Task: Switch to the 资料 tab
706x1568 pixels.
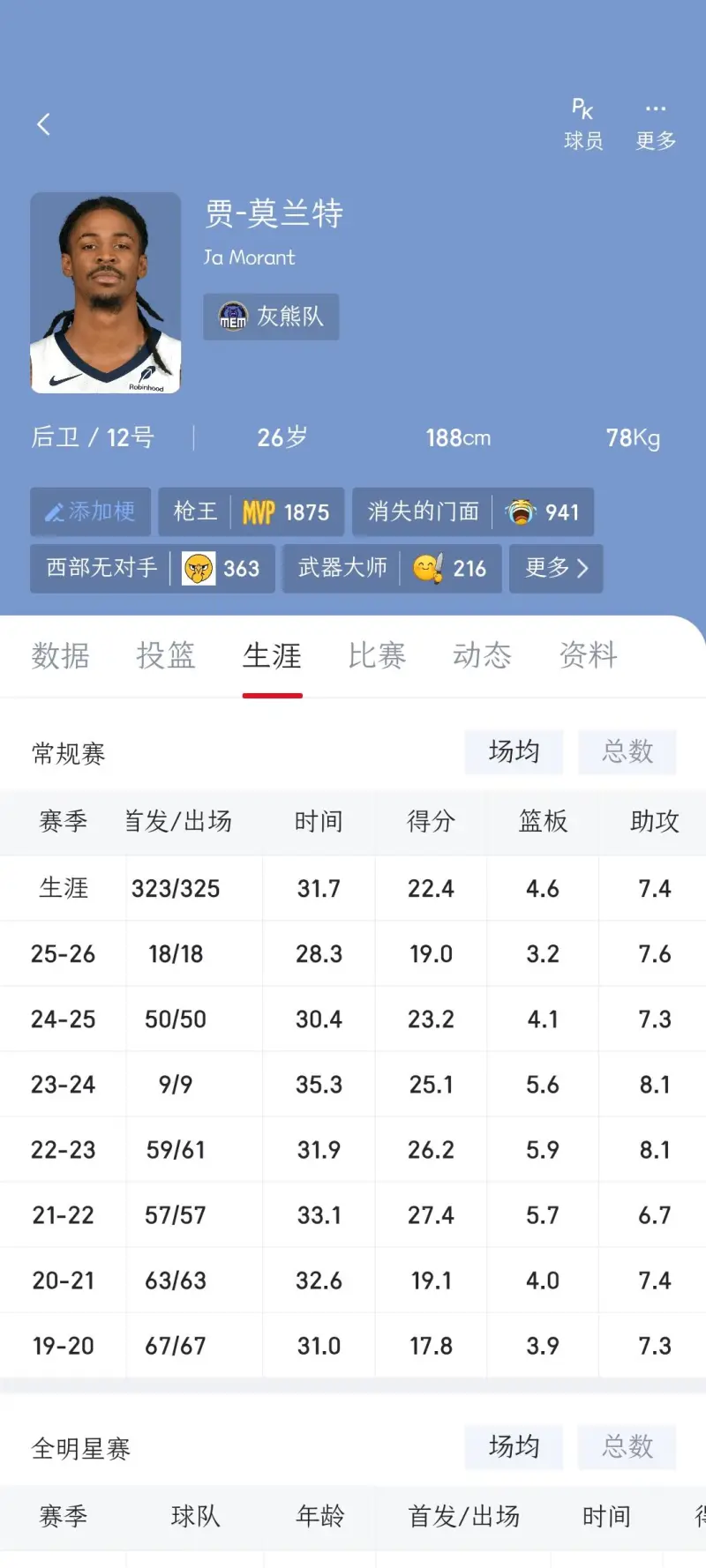Action: pyautogui.click(x=588, y=655)
